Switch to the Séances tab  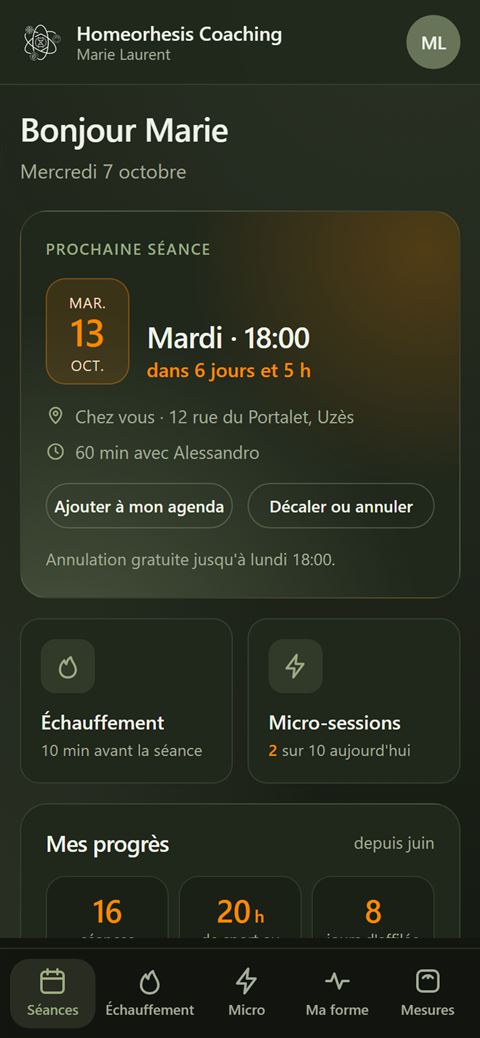[53, 993]
